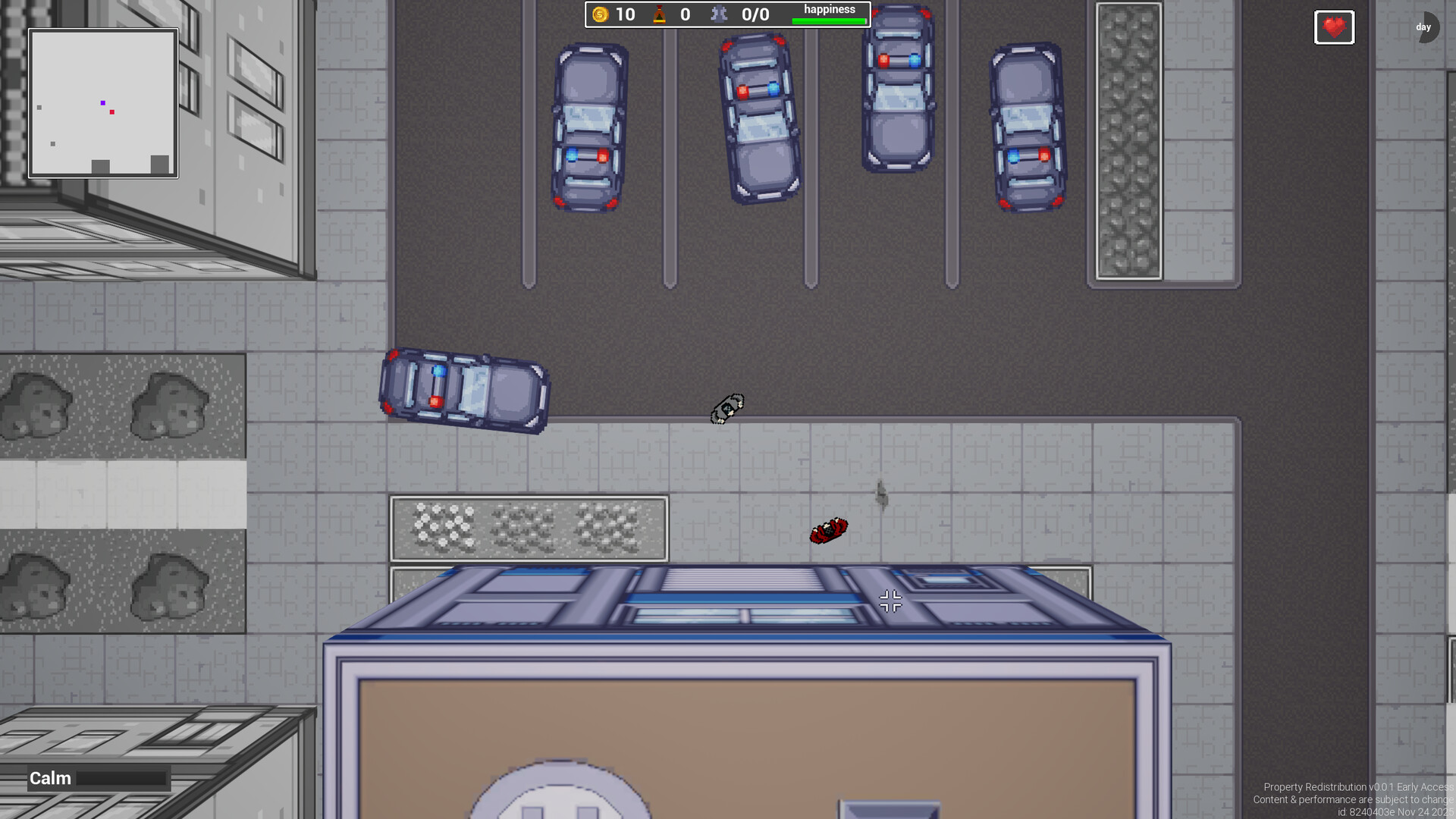Open the minimap panel
Screen dimensions: 1456x819
[103, 104]
